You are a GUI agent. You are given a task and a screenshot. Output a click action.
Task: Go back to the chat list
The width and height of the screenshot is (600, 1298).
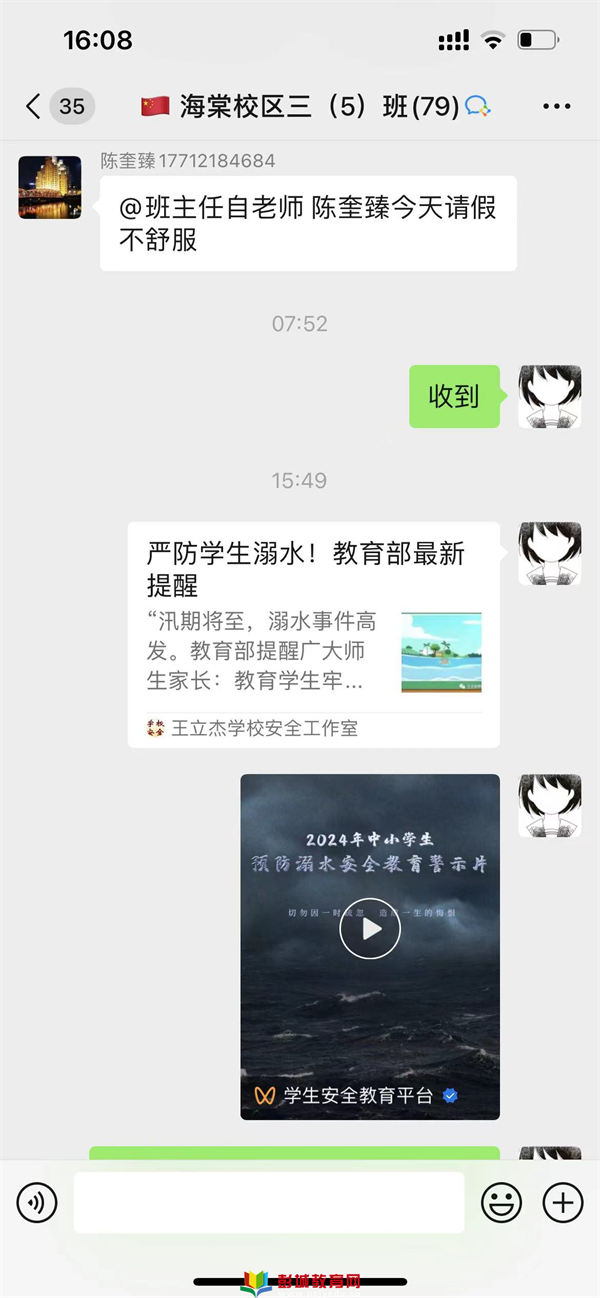pos(35,106)
